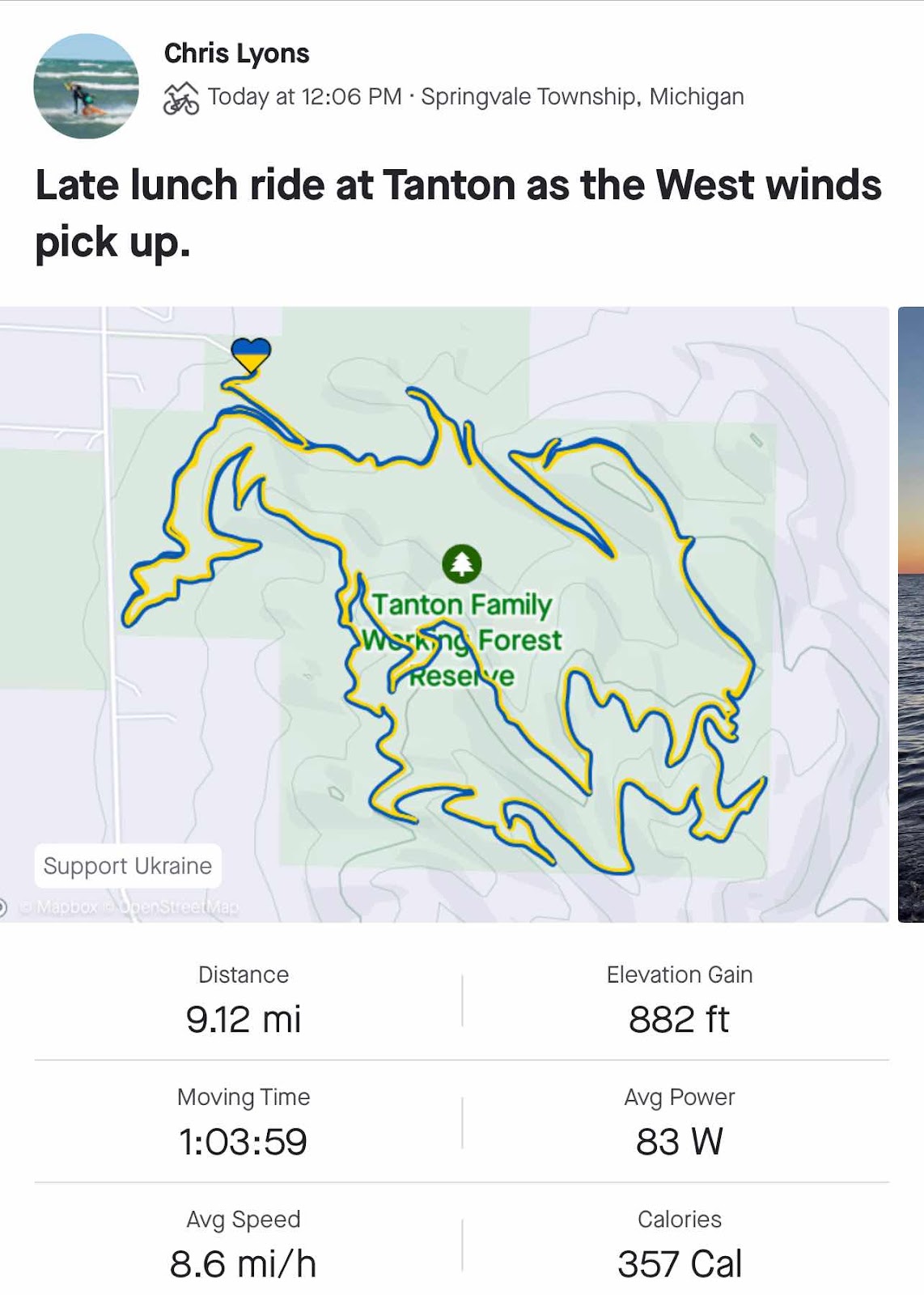
Task: Open the map attribution info icon
Action: pyautogui.click(x=2, y=907)
